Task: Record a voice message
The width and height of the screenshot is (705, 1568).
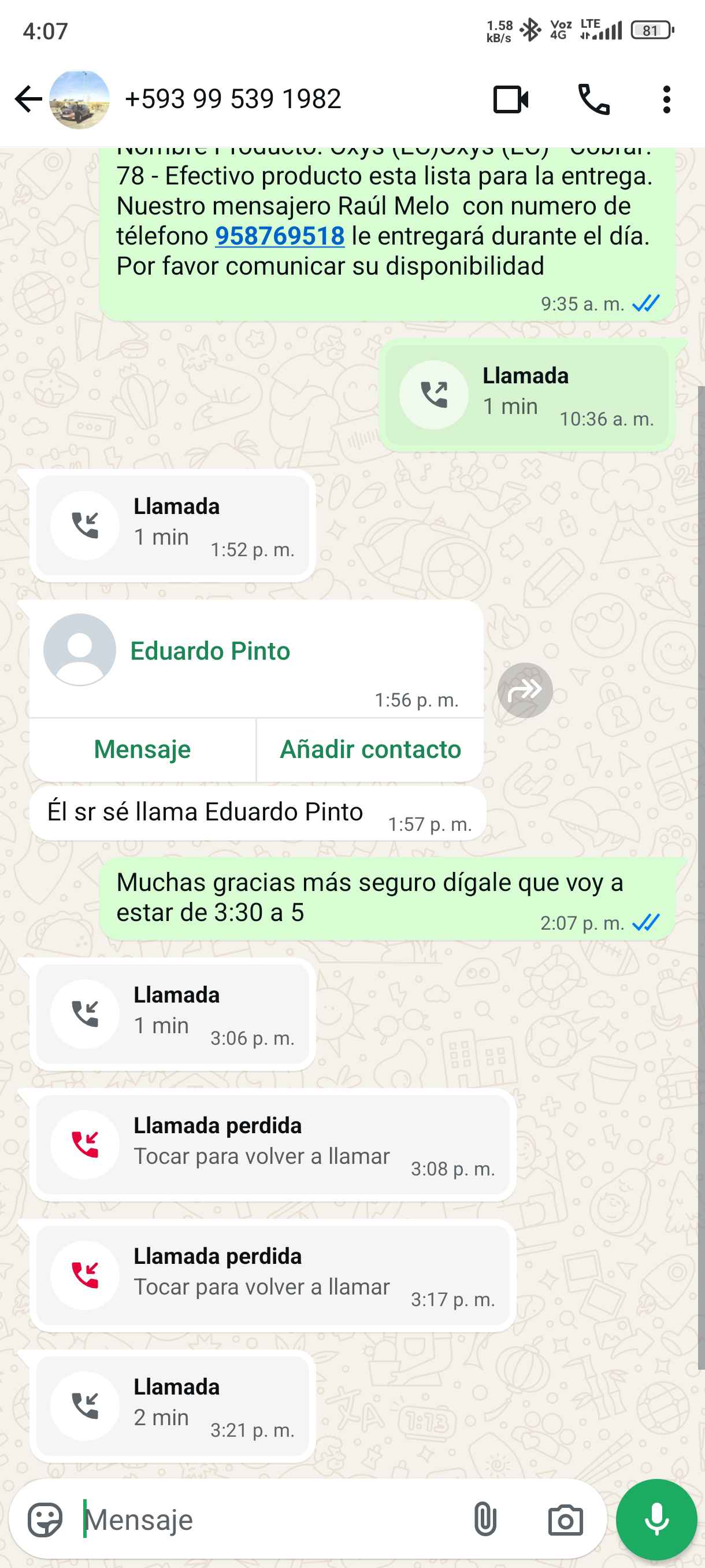Action: pyautogui.click(x=656, y=1520)
